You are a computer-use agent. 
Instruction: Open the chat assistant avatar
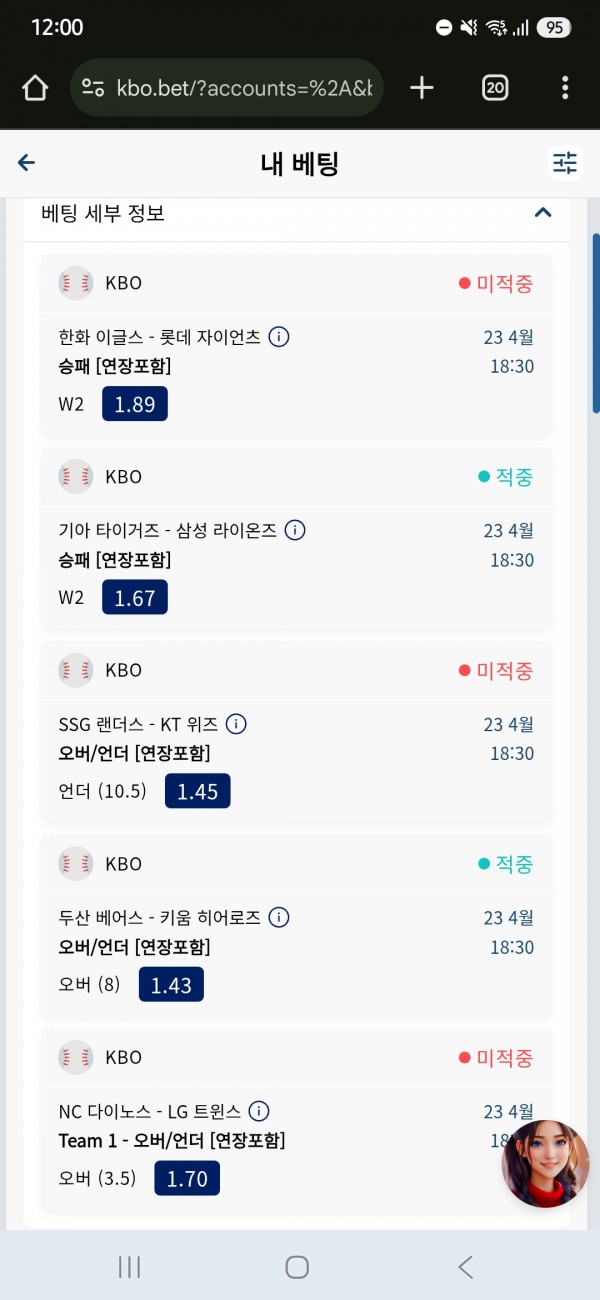(x=545, y=1164)
